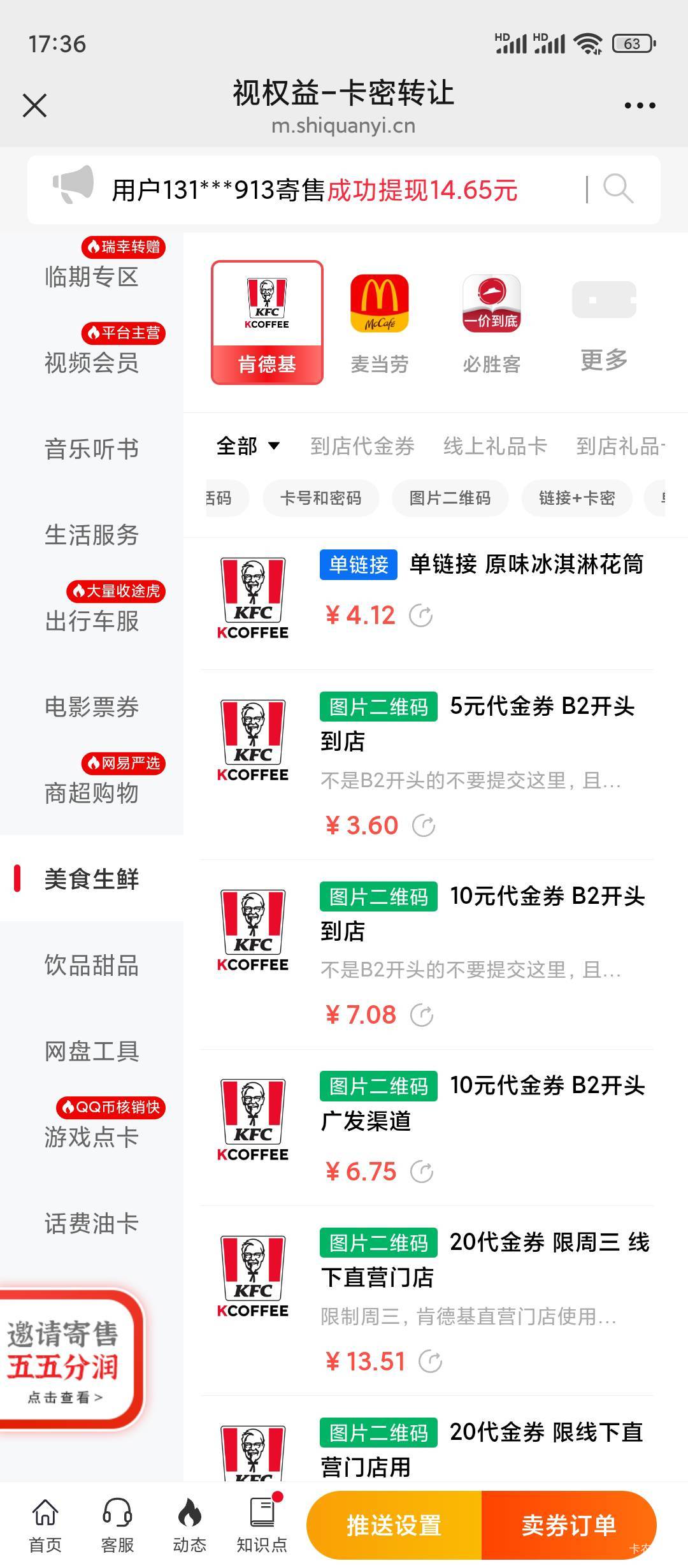Select the 麦当劳 brand tile

point(379,323)
